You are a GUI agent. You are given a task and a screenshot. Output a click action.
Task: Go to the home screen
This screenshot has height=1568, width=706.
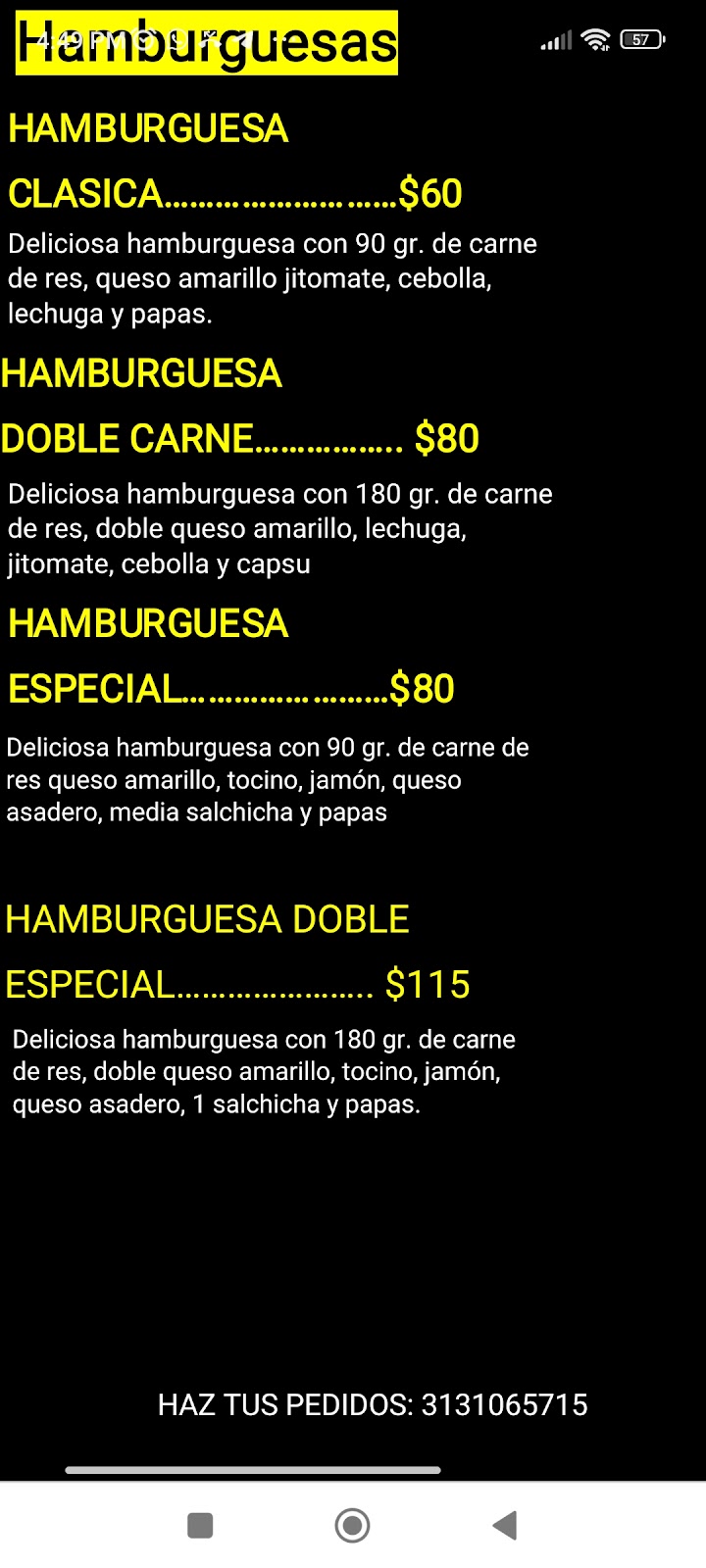point(352,1525)
